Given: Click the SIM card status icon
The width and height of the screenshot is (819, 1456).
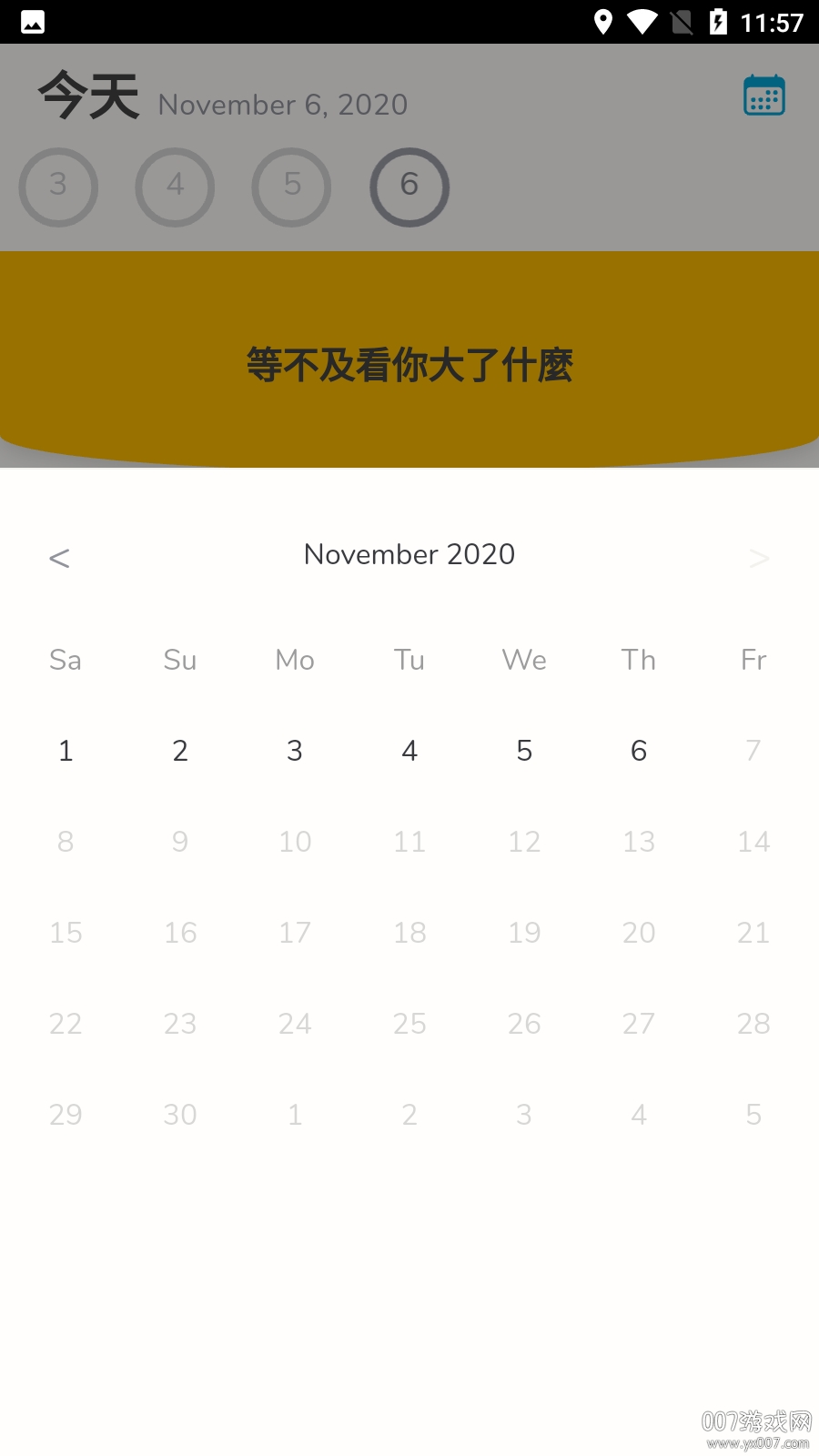Looking at the screenshot, I should point(682,20).
